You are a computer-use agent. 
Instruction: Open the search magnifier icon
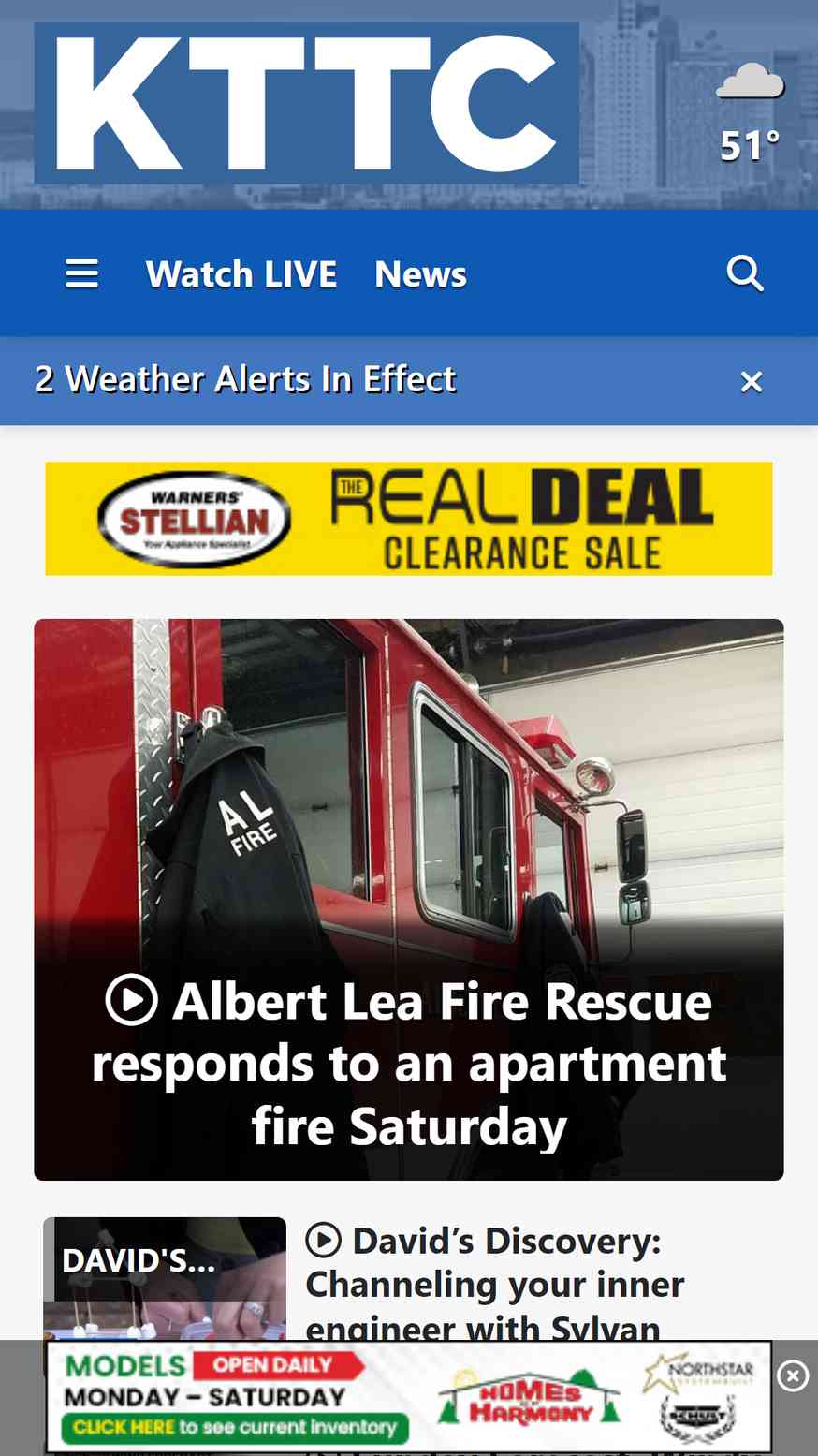point(745,273)
